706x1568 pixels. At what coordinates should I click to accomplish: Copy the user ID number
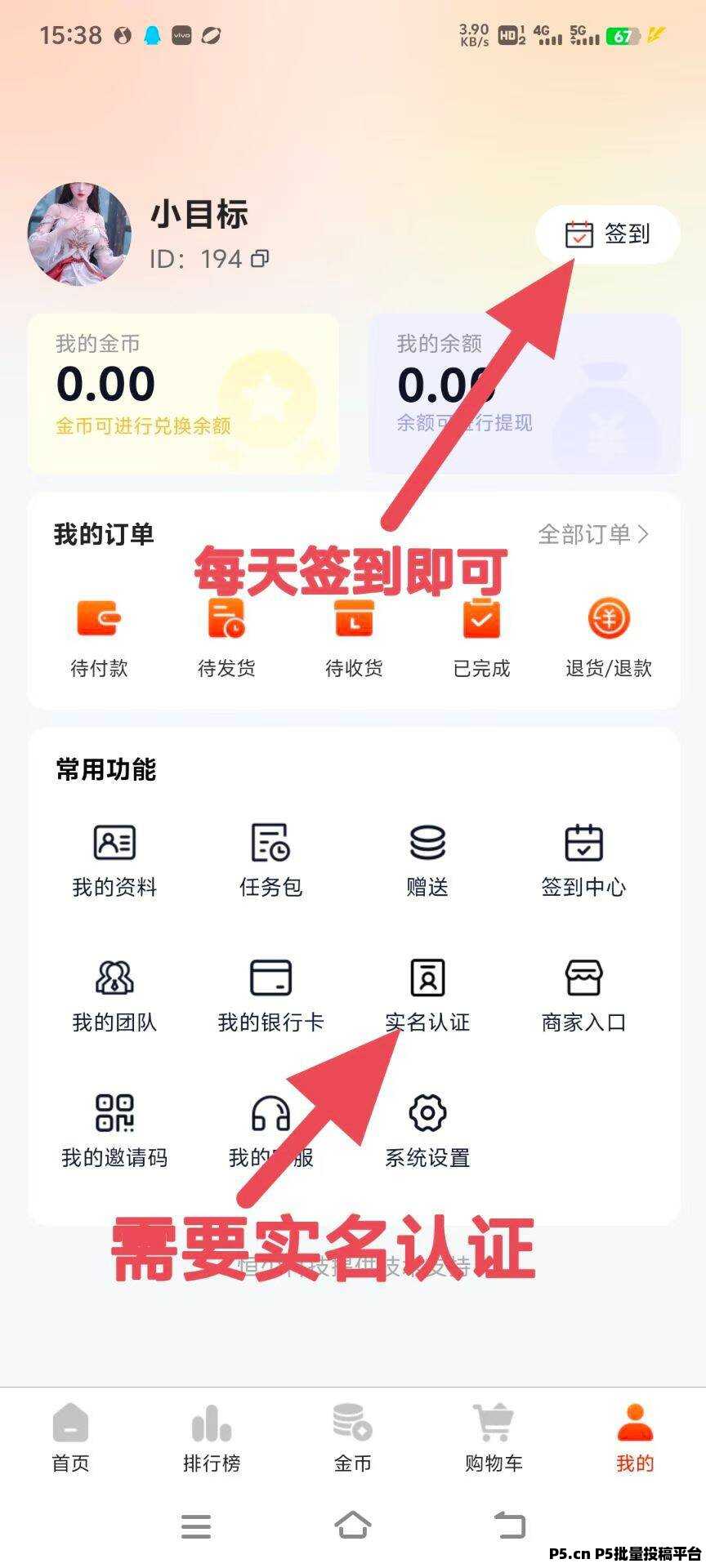pos(260,259)
